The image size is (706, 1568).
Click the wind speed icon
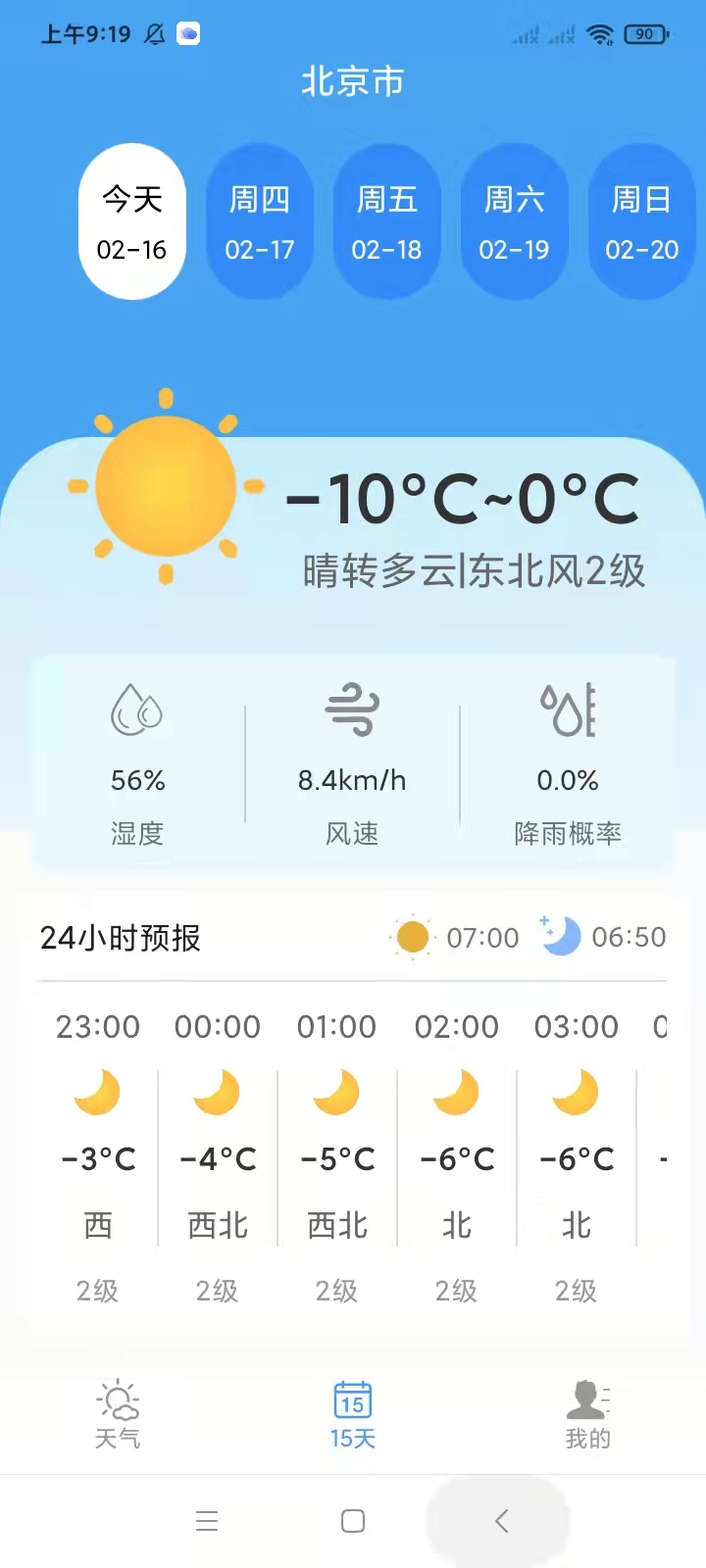(352, 709)
